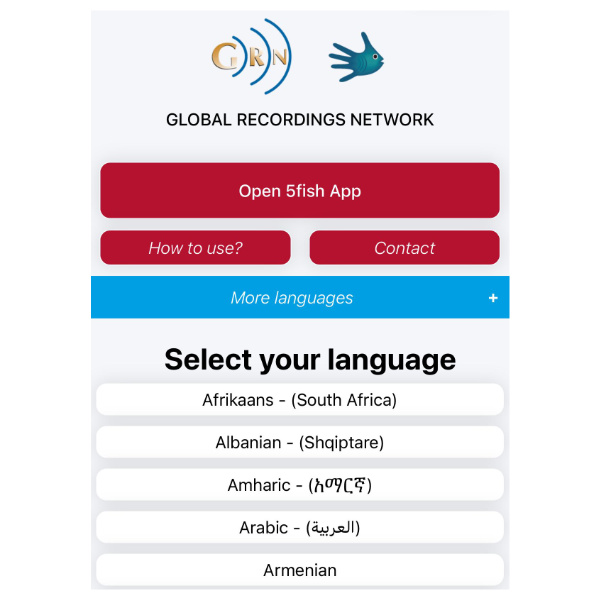The image size is (600, 600).
Task: Open the 5fish App
Action: pos(300,191)
